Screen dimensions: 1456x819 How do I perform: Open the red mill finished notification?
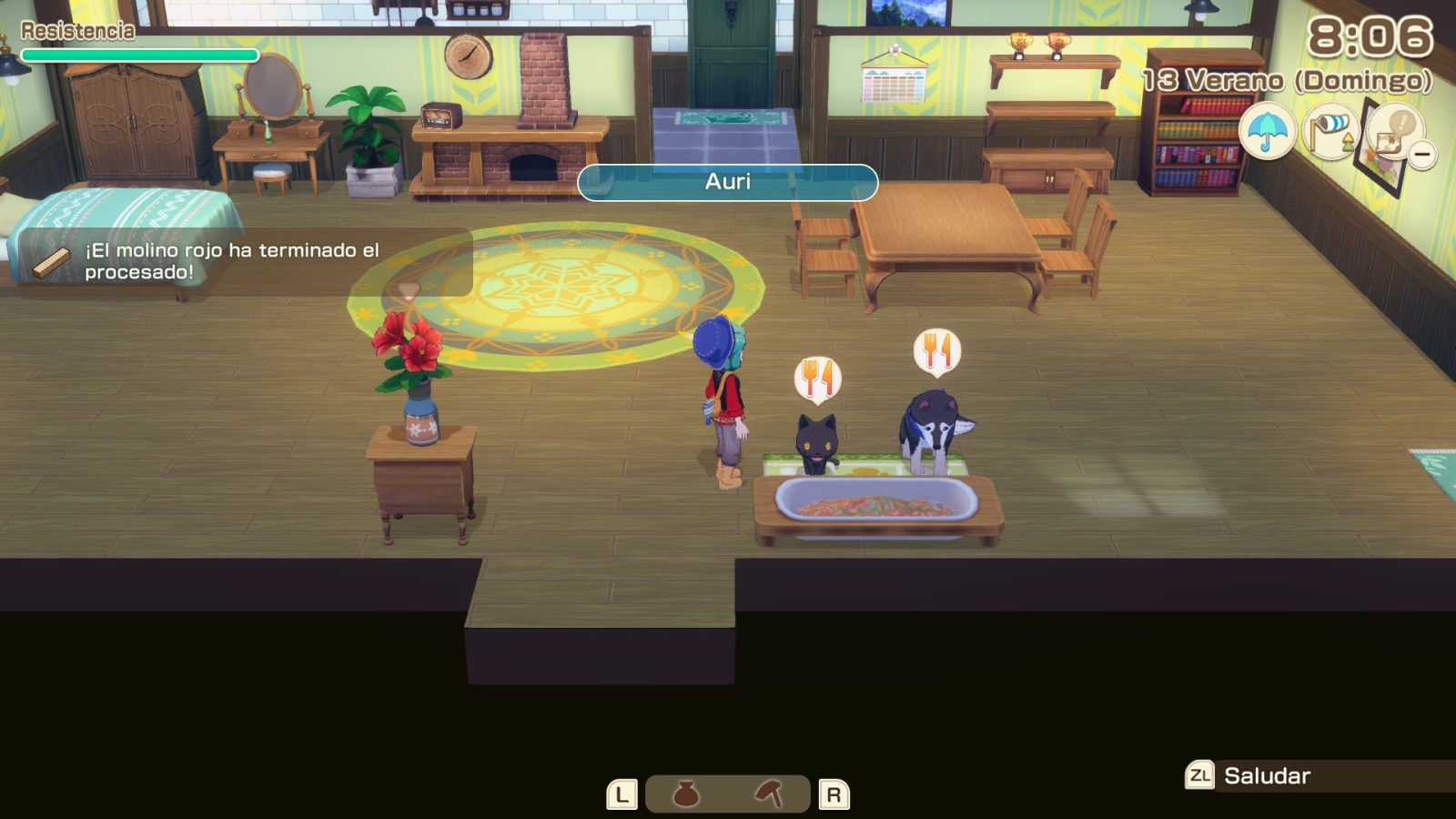tap(232, 261)
